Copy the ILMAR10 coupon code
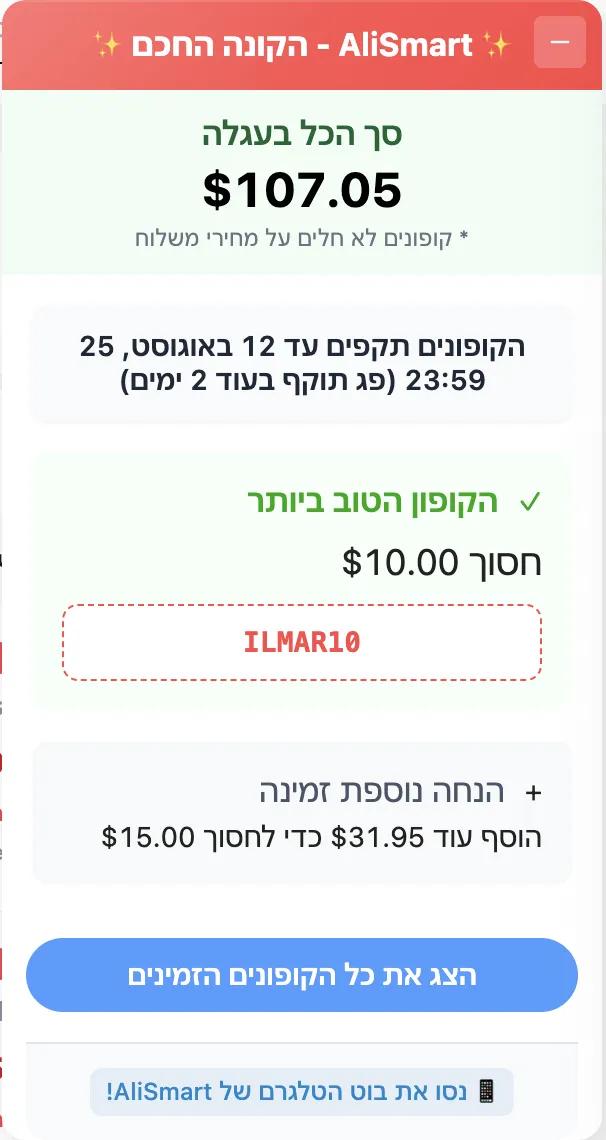Image resolution: width=606 pixels, height=1140 pixels. [302, 642]
